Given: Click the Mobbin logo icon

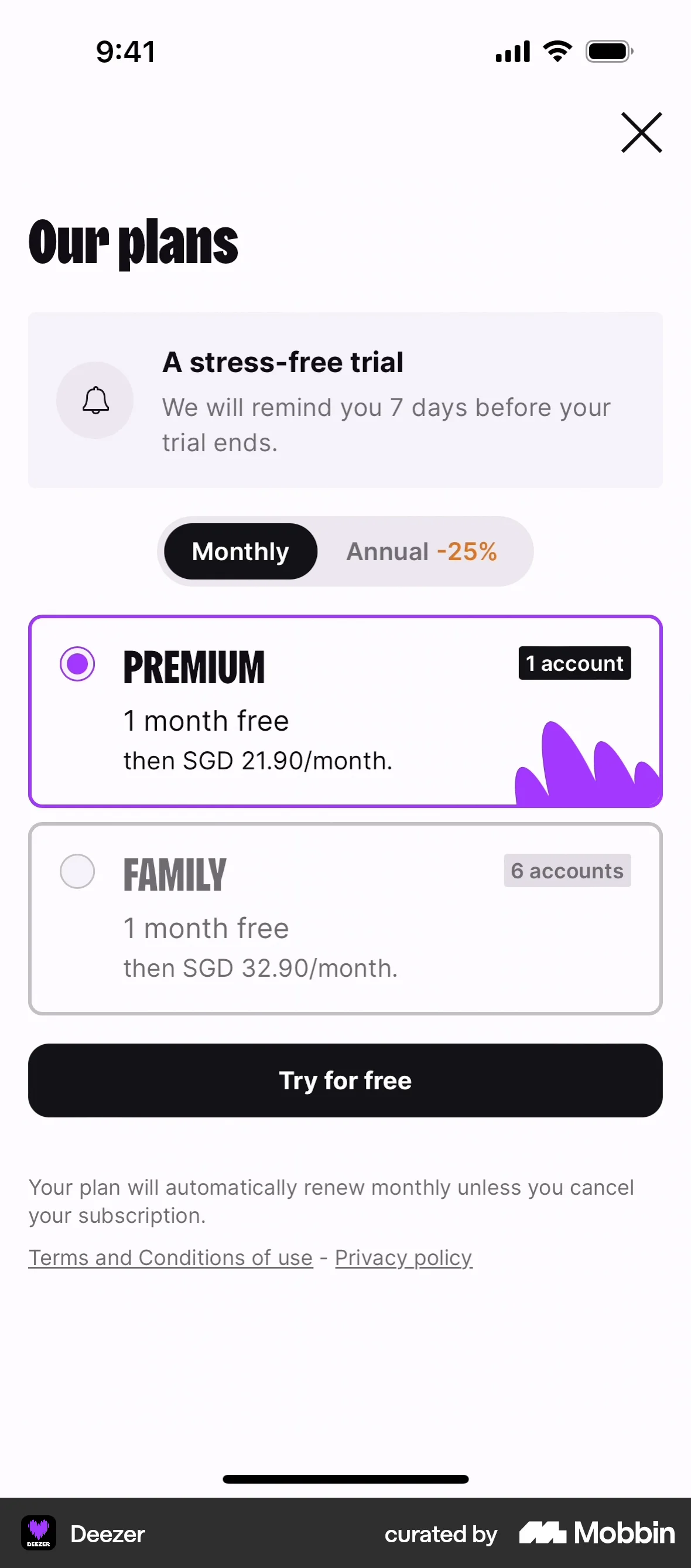Looking at the screenshot, I should 543,1534.
